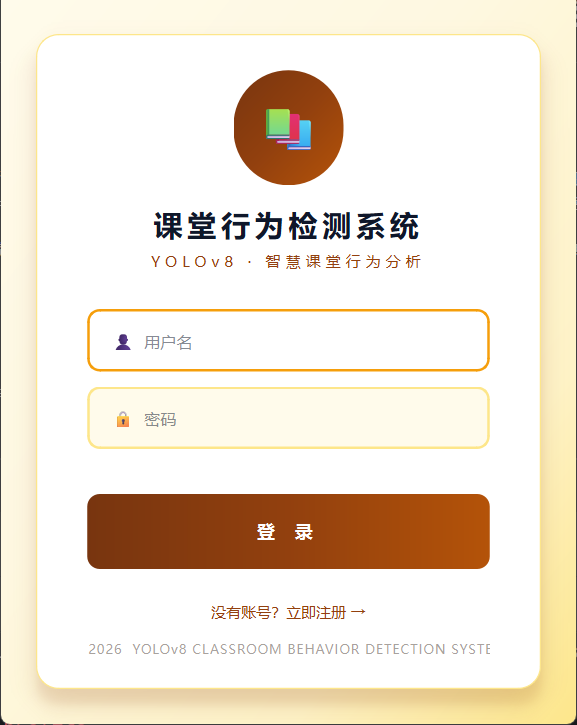
Task: Tap the 登录 login button
Action: (x=288, y=531)
